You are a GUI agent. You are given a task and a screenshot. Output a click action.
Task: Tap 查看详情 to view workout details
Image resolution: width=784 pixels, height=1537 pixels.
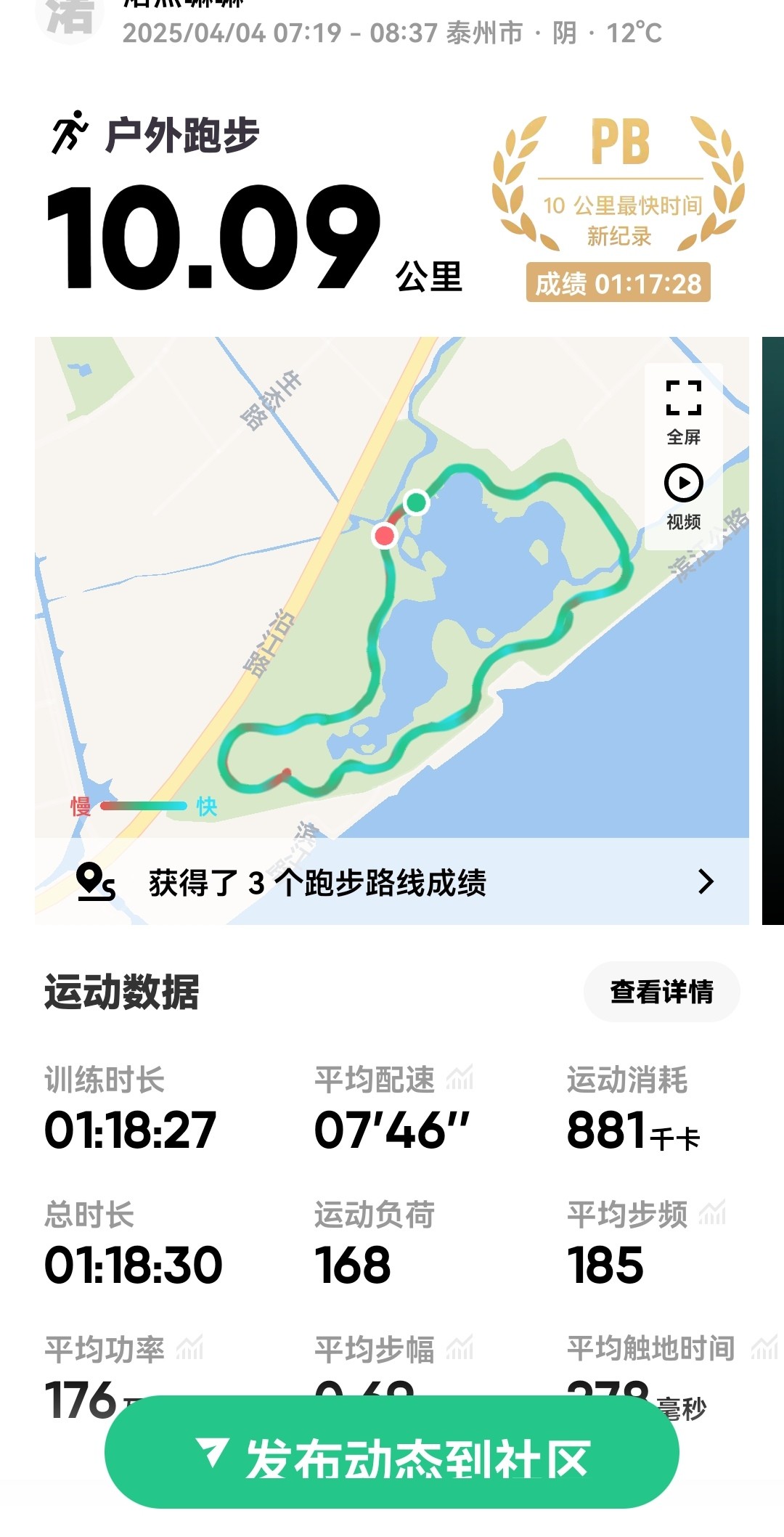[x=661, y=992]
